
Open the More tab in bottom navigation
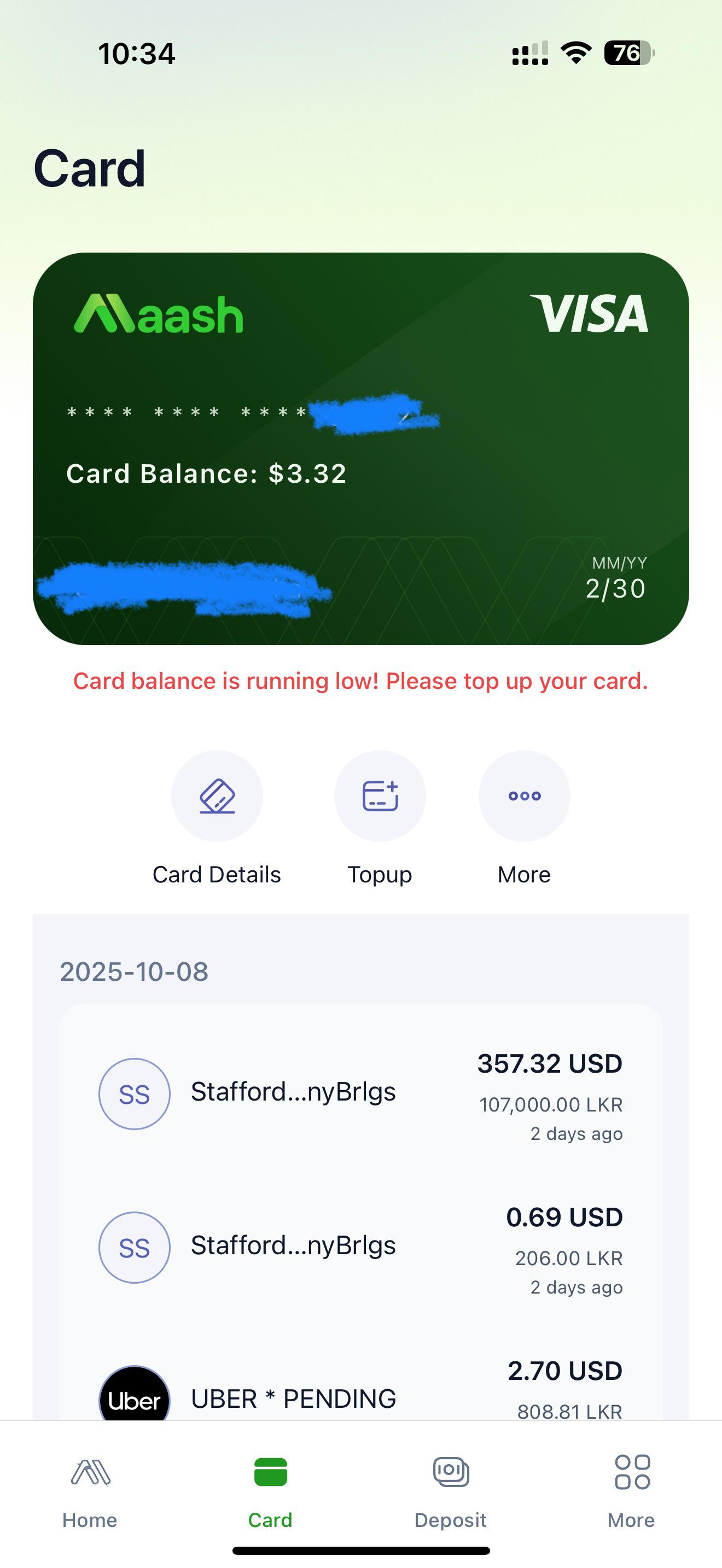tap(631, 1492)
